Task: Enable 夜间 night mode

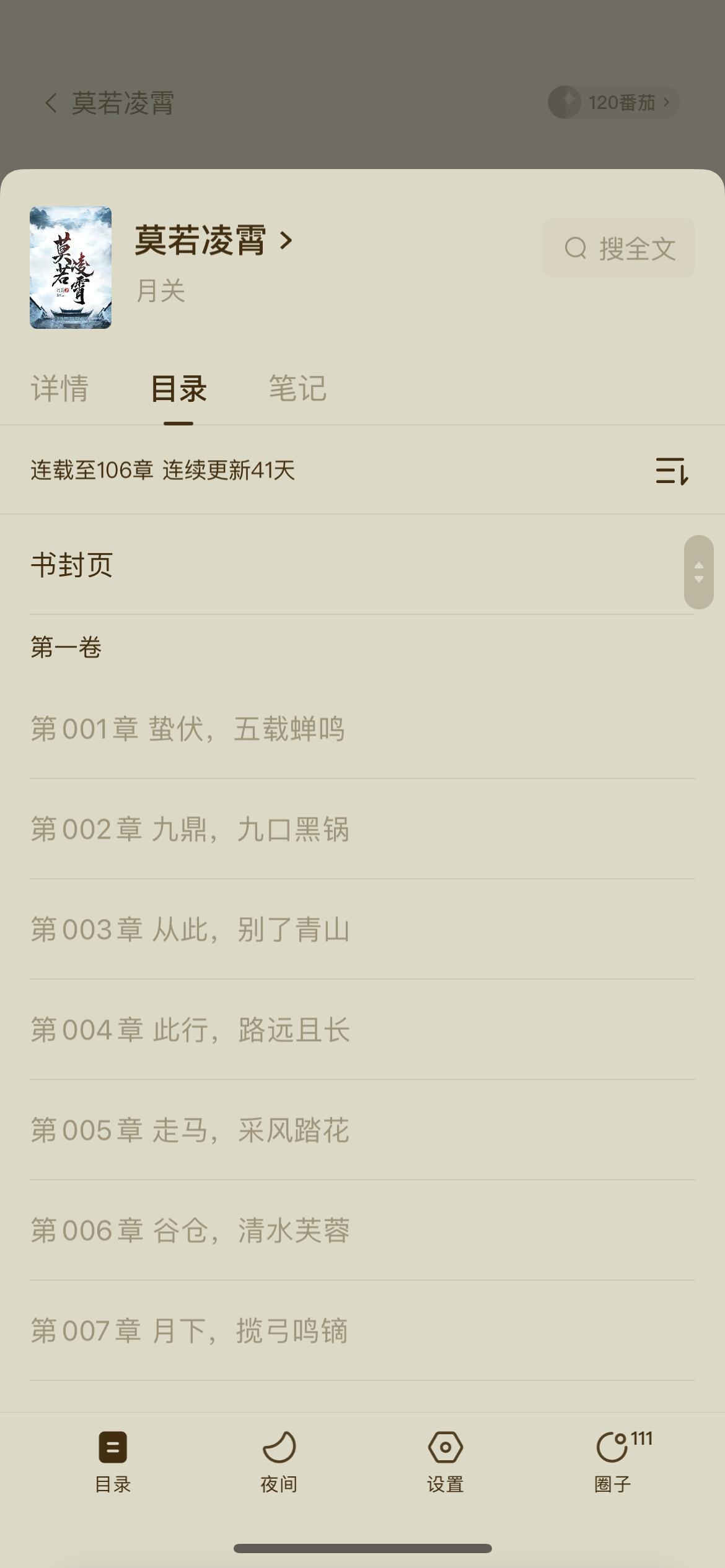Action: [279, 1461]
